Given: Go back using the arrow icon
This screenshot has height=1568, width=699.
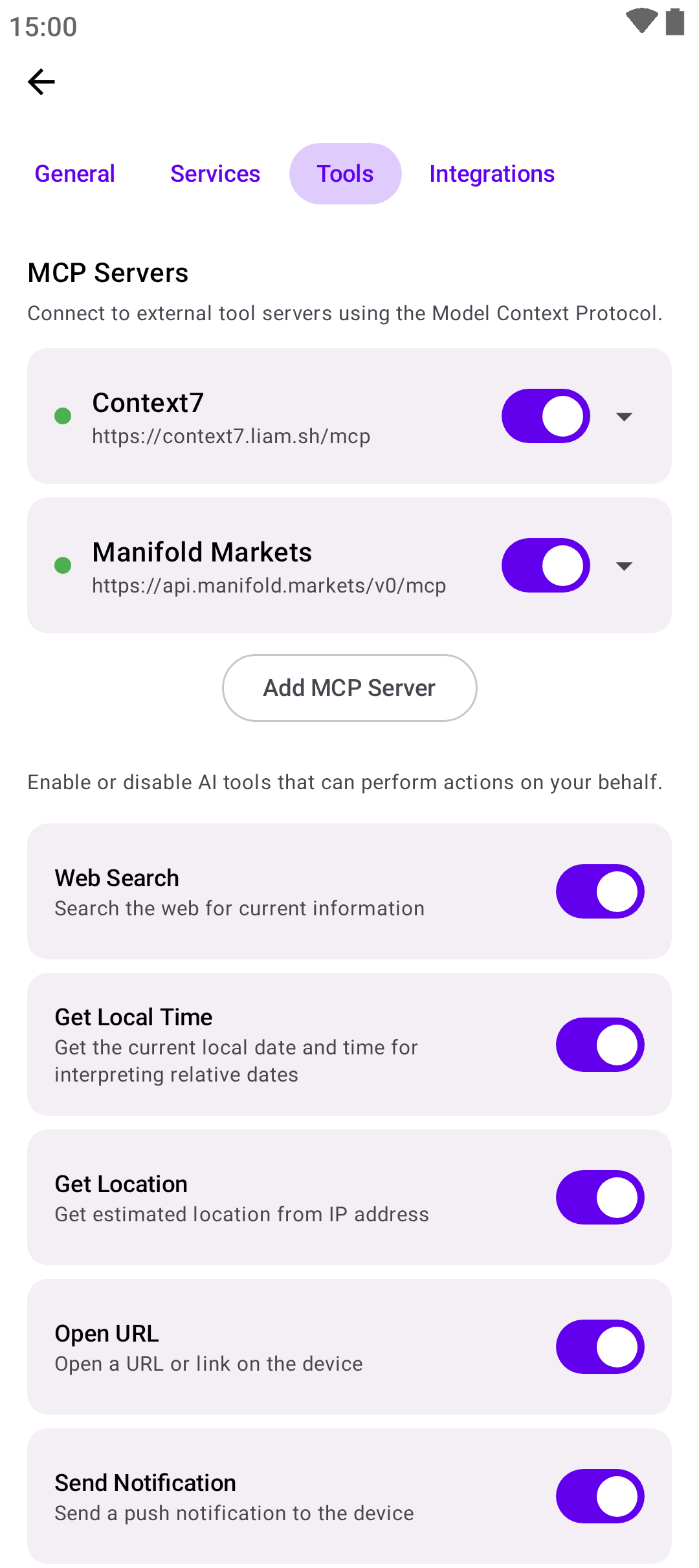Looking at the screenshot, I should pyautogui.click(x=41, y=82).
